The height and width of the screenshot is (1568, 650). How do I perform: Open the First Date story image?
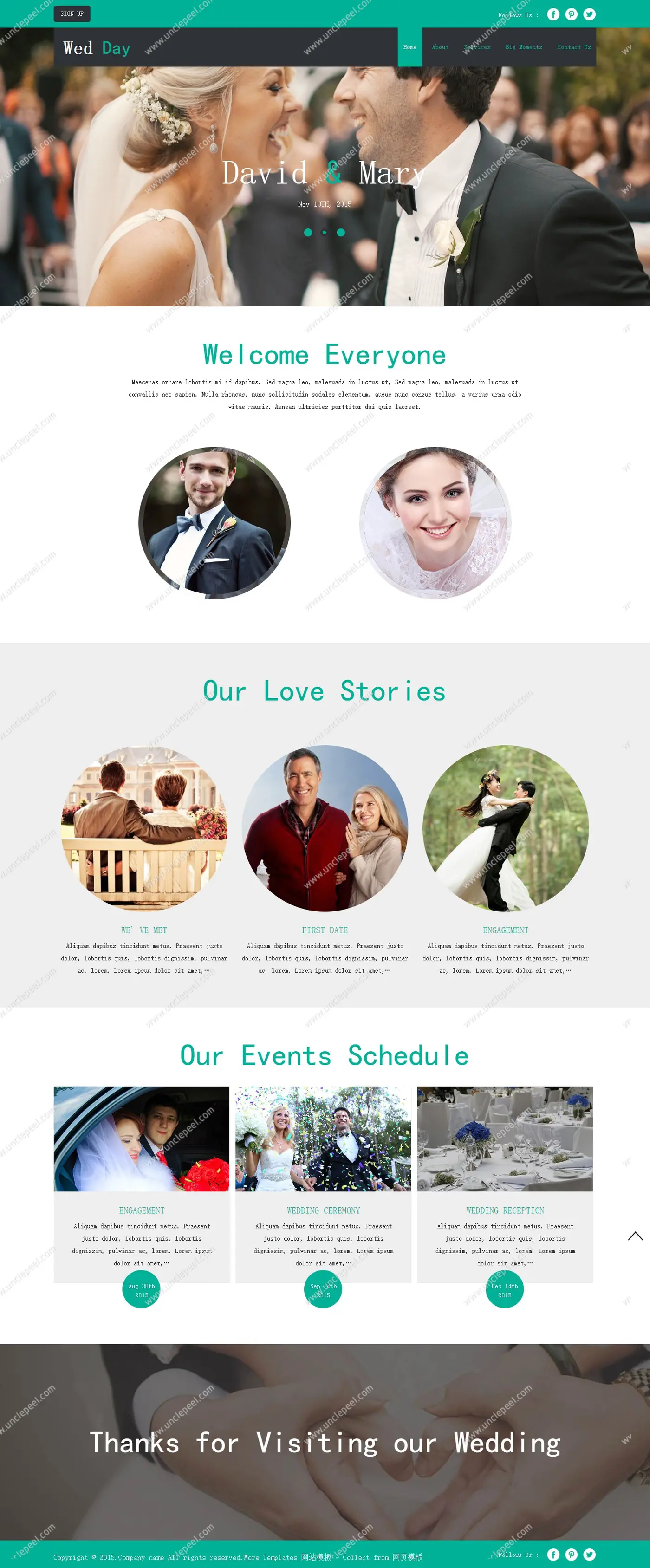[x=325, y=828]
